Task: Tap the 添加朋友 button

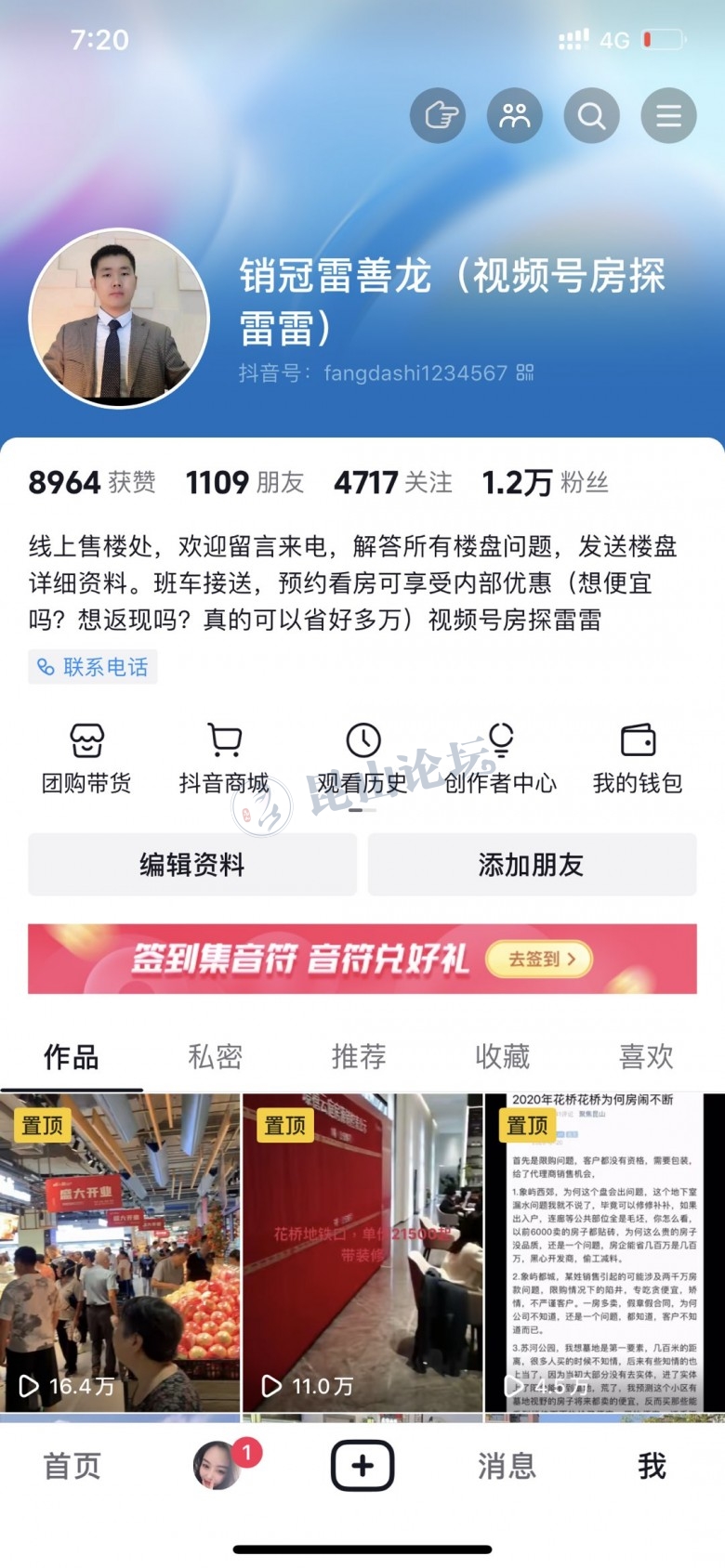Action: (532, 865)
